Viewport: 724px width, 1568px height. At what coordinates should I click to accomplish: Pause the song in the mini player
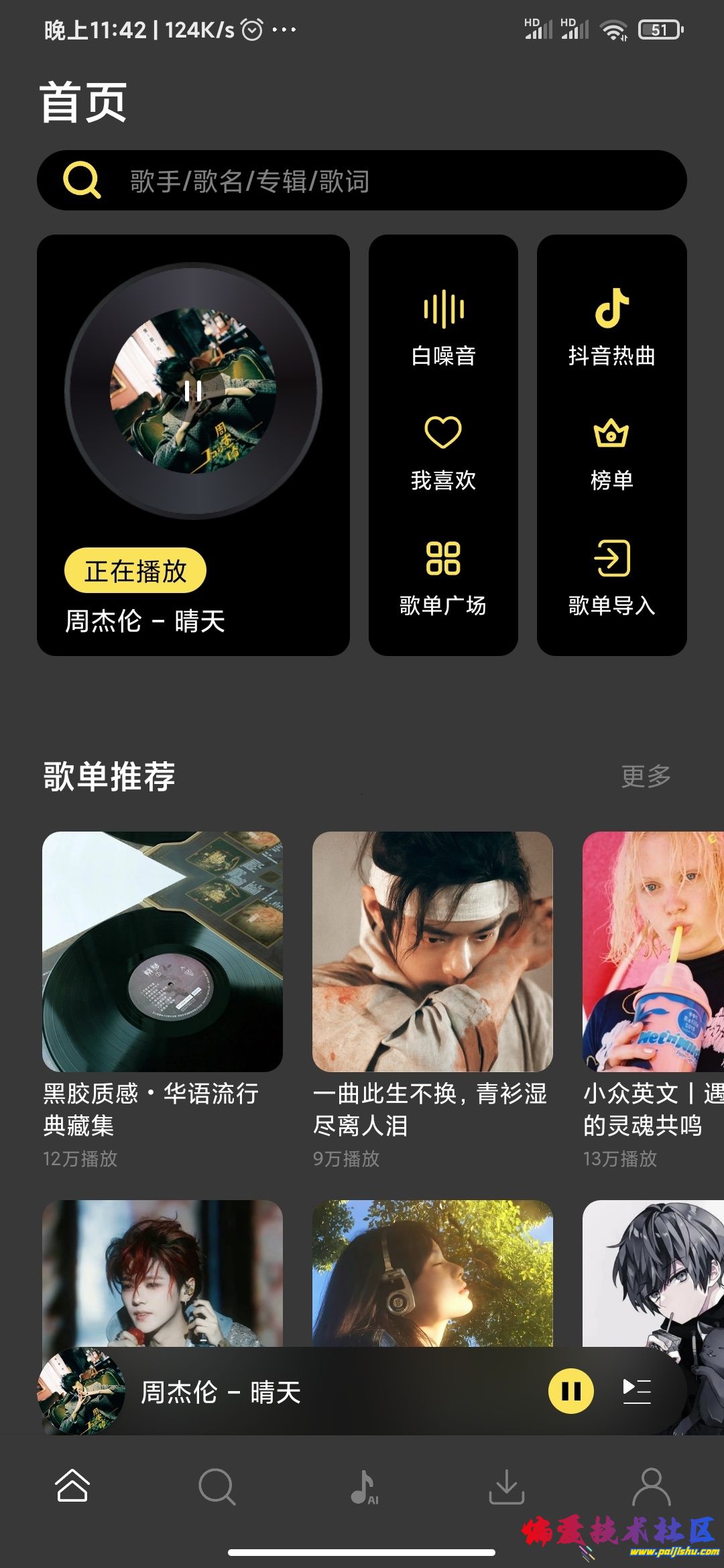(x=570, y=1391)
